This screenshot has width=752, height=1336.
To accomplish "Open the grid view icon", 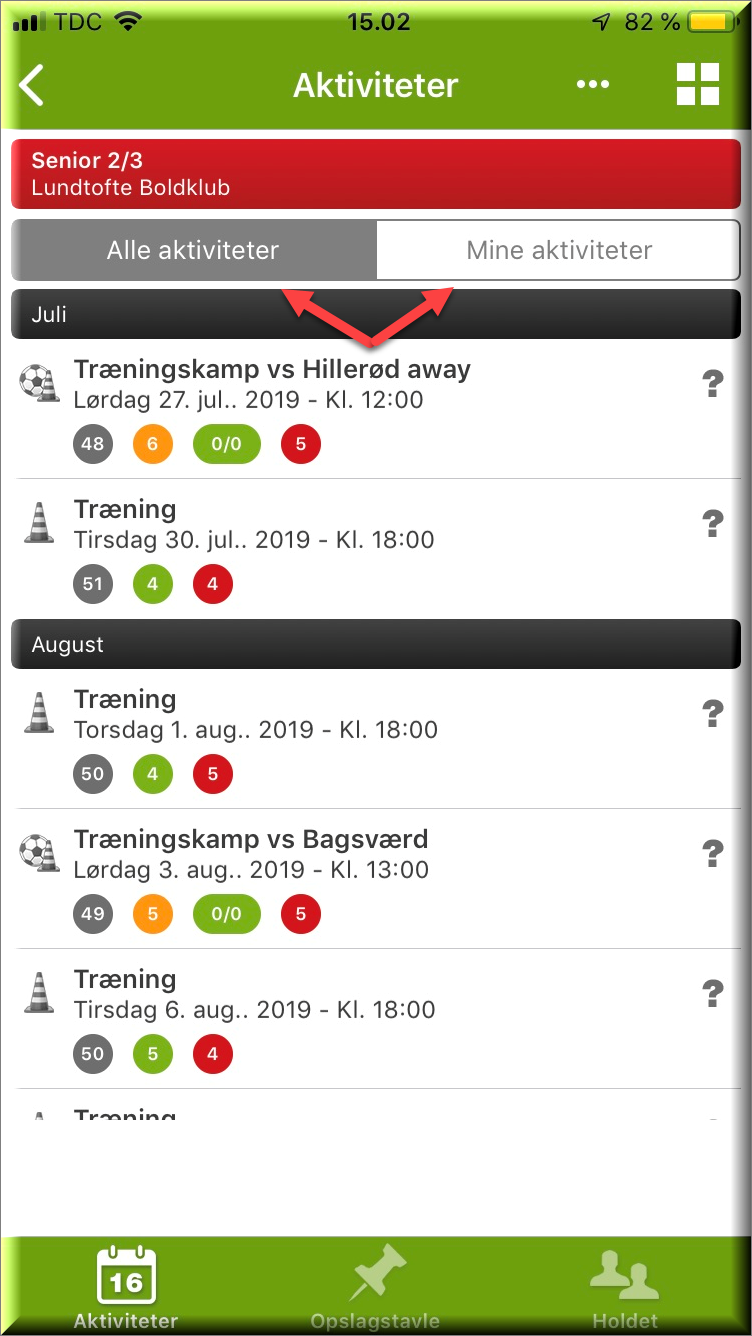I will 698,84.
